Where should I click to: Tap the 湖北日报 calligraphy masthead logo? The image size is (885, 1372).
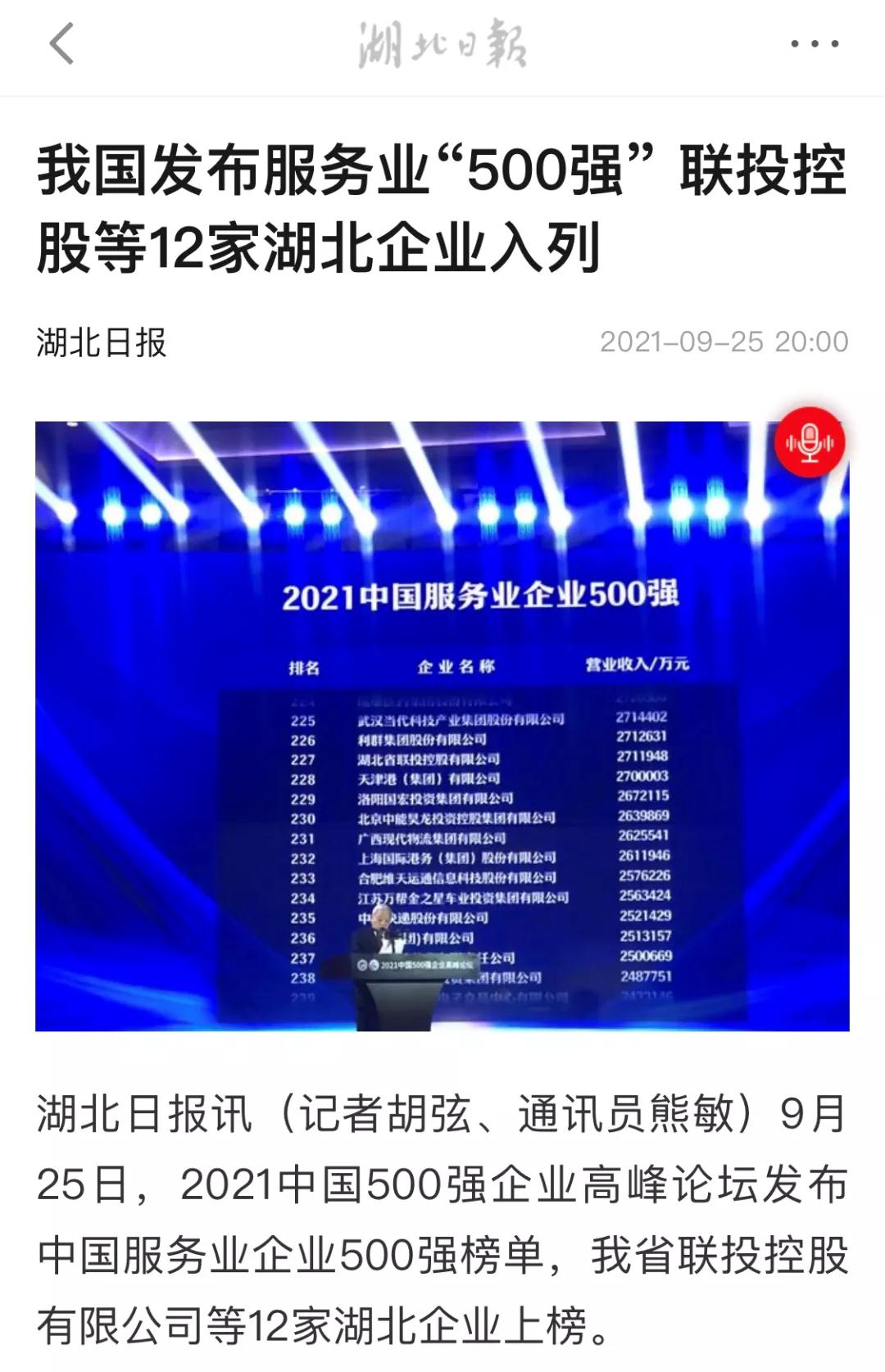point(442,45)
